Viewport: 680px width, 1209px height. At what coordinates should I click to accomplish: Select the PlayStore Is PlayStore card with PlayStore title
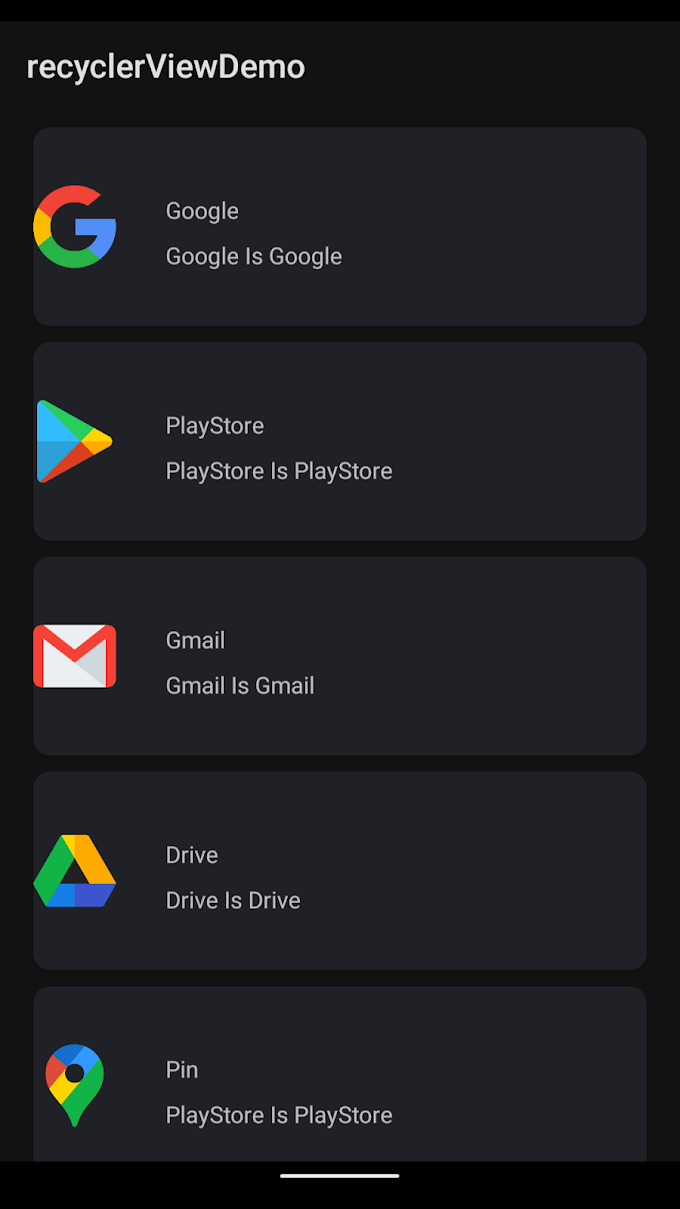coord(340,441)
